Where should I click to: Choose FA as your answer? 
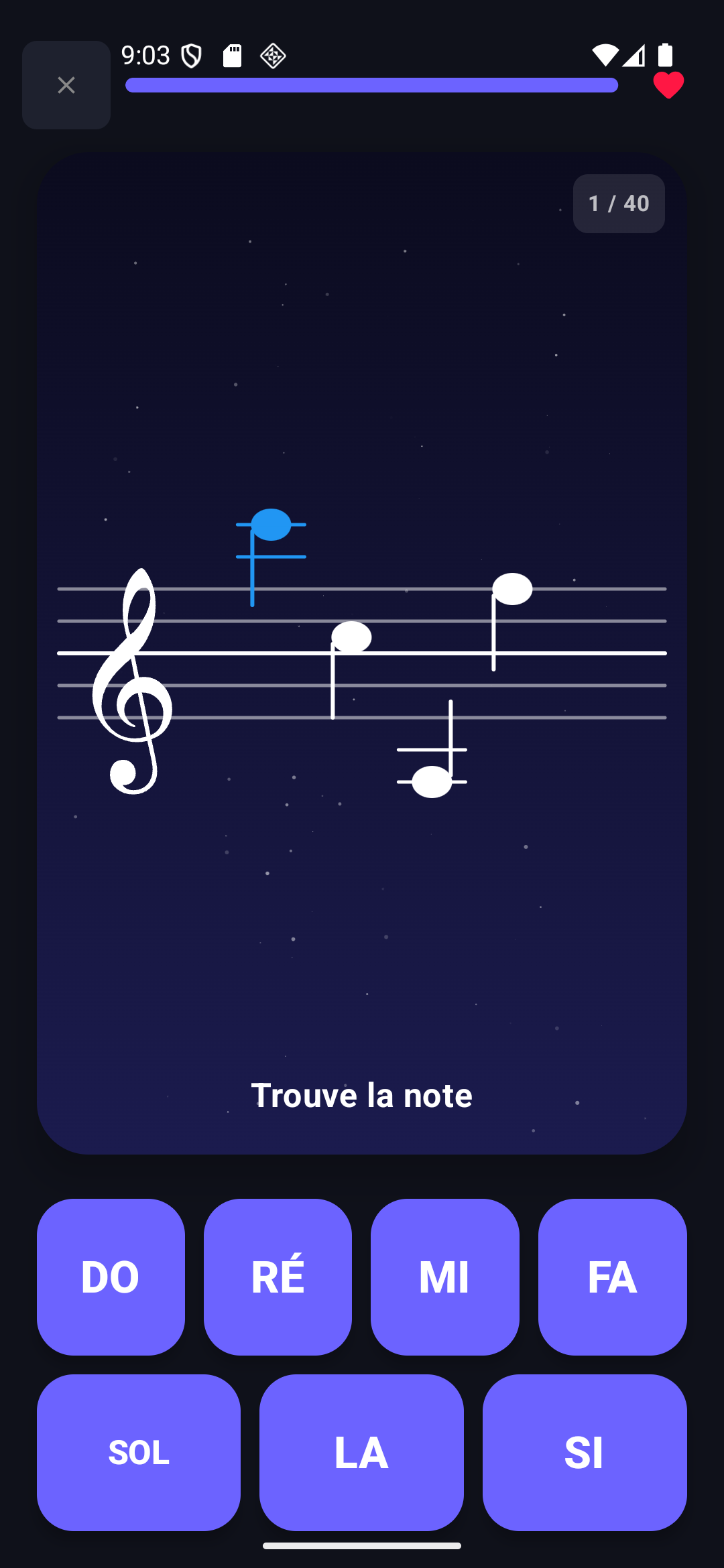tap(612, 1276)
